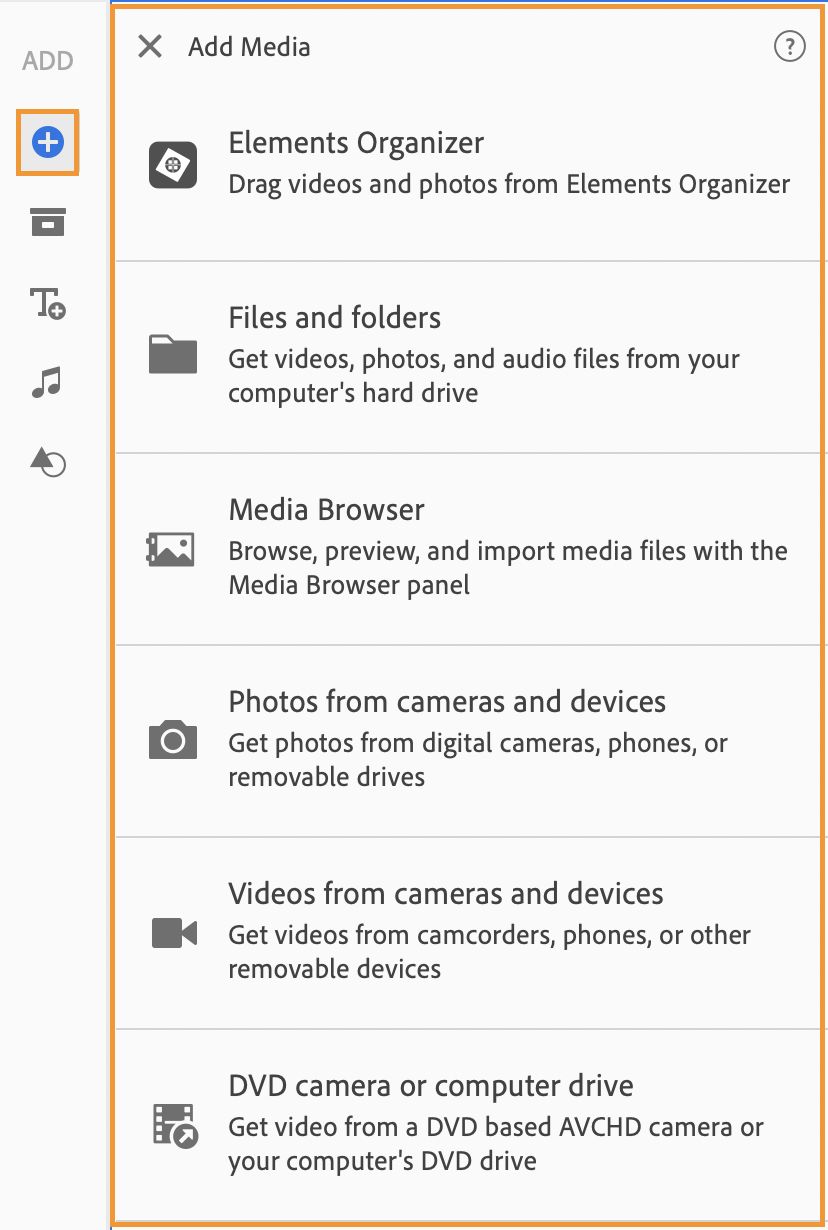Choose Elements Organizer
Screen dimensions: 828x1230
coord(468,164)
